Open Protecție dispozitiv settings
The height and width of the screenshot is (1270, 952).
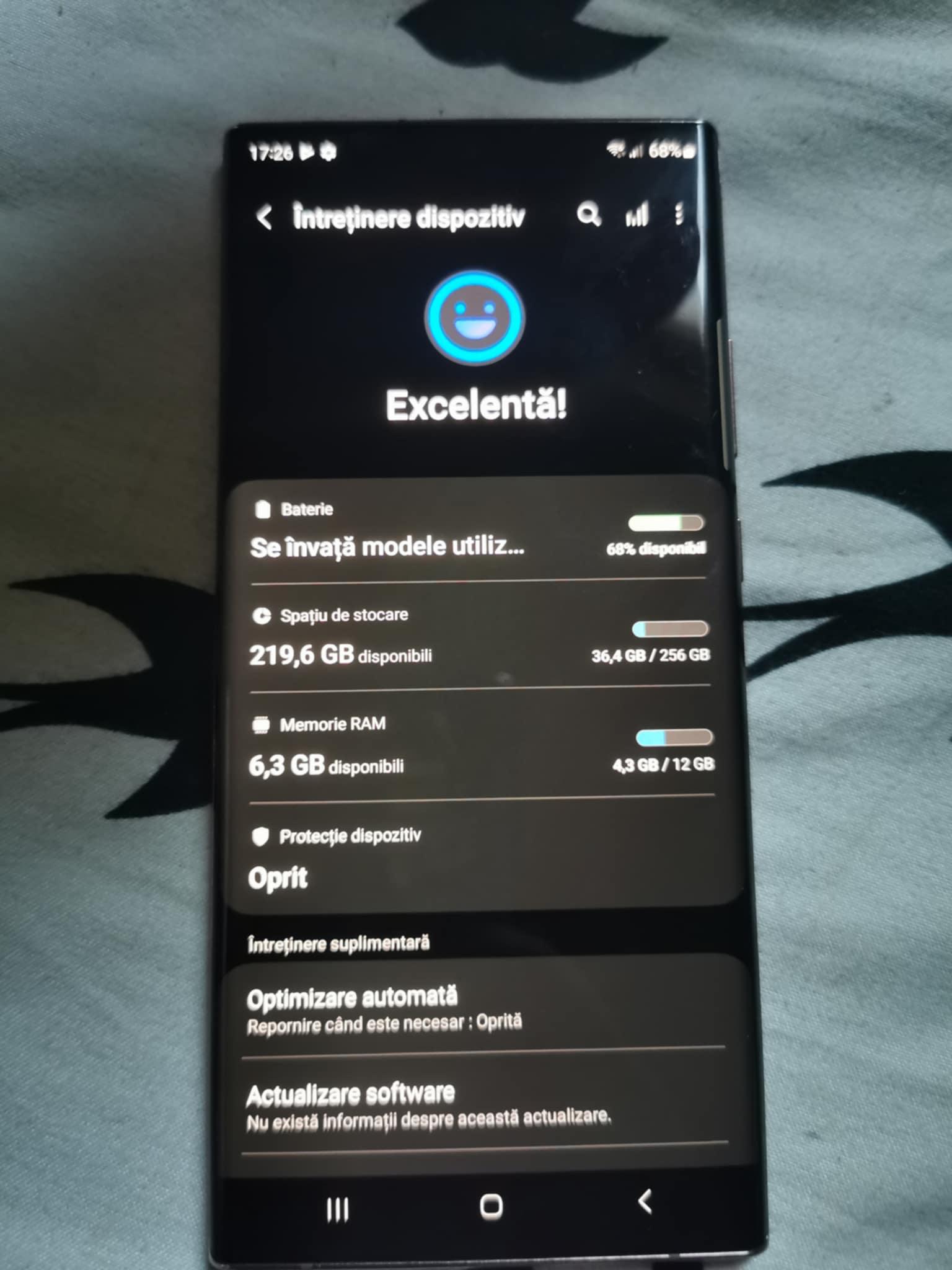point(481,859)
